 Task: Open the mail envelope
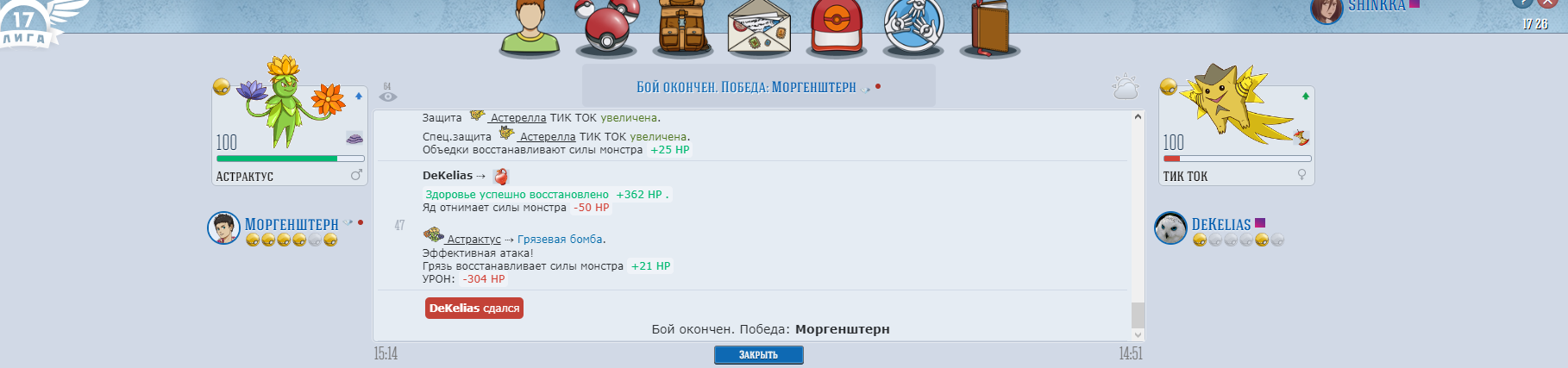coord(759,29)
